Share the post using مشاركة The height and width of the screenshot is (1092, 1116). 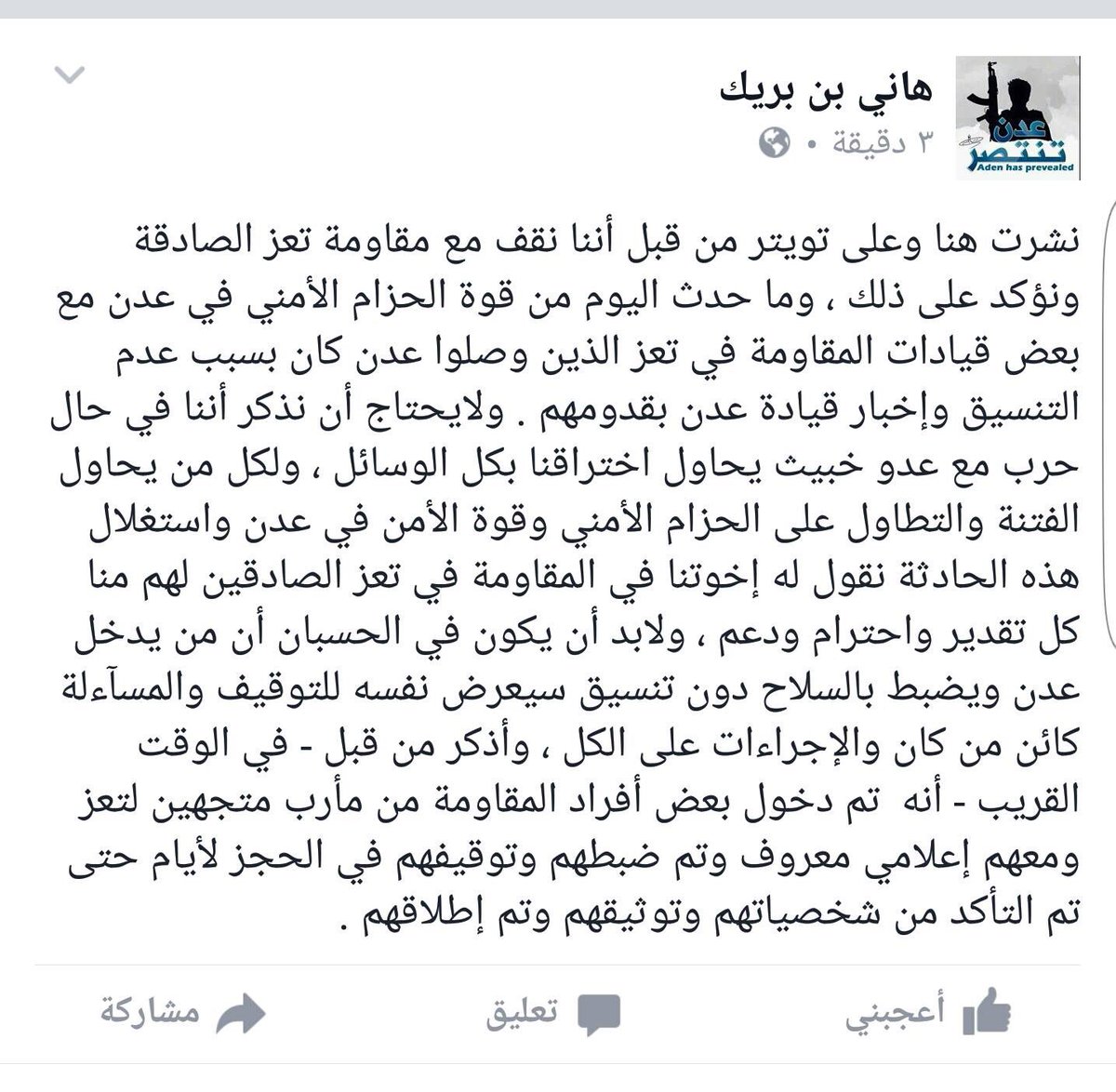point(183,1013)
